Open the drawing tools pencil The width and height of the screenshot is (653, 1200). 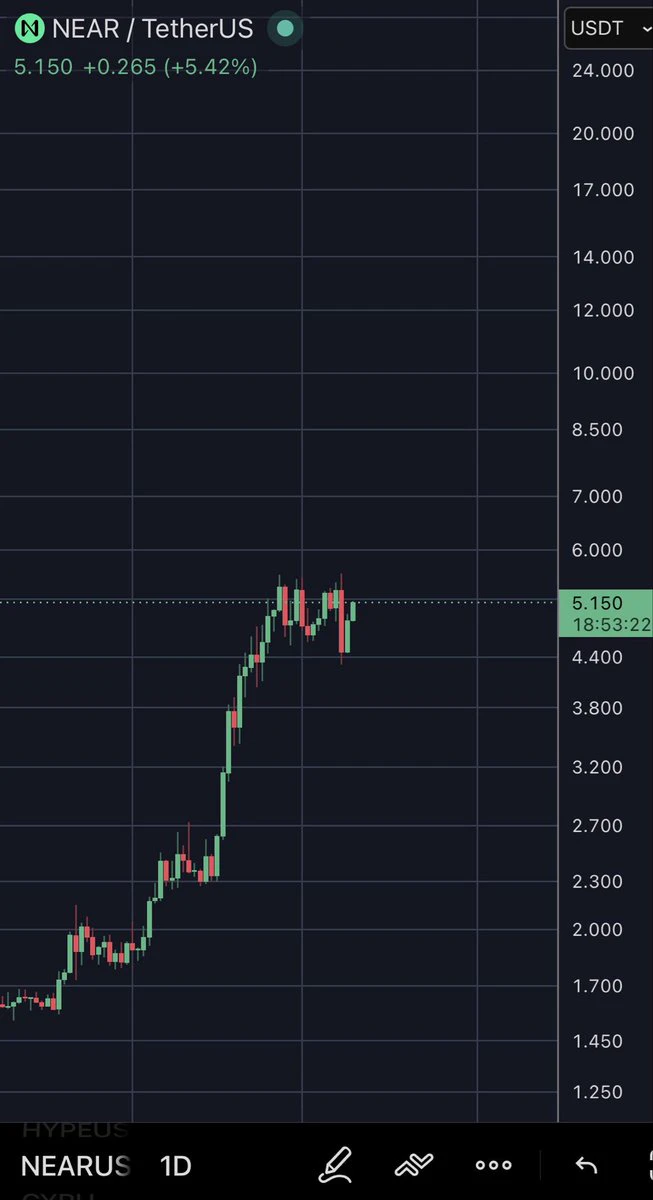(335, 1165)
